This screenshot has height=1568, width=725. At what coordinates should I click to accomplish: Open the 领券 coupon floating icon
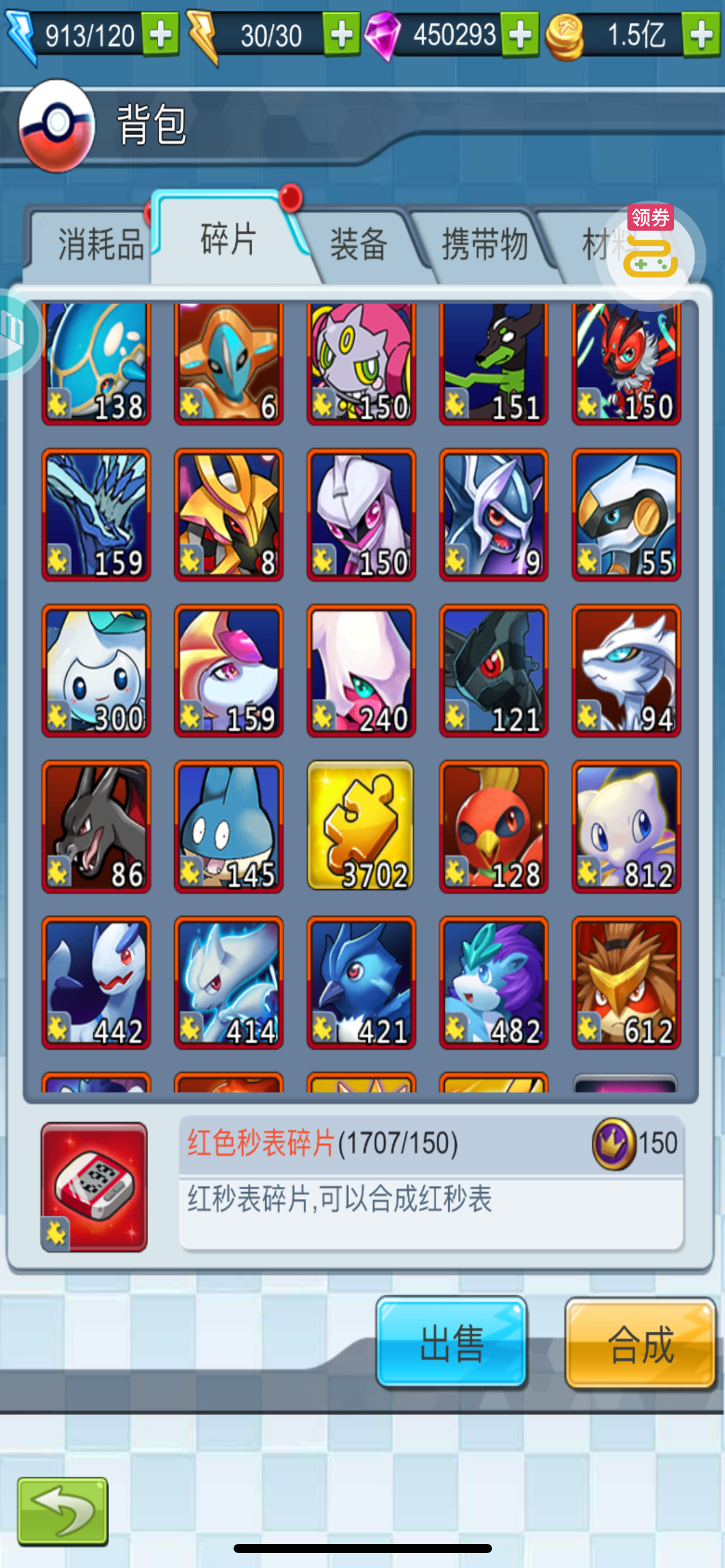click(650, 250)
